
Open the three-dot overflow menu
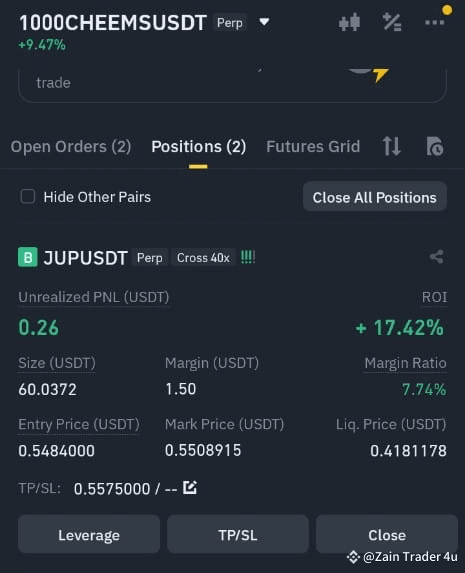434,22
